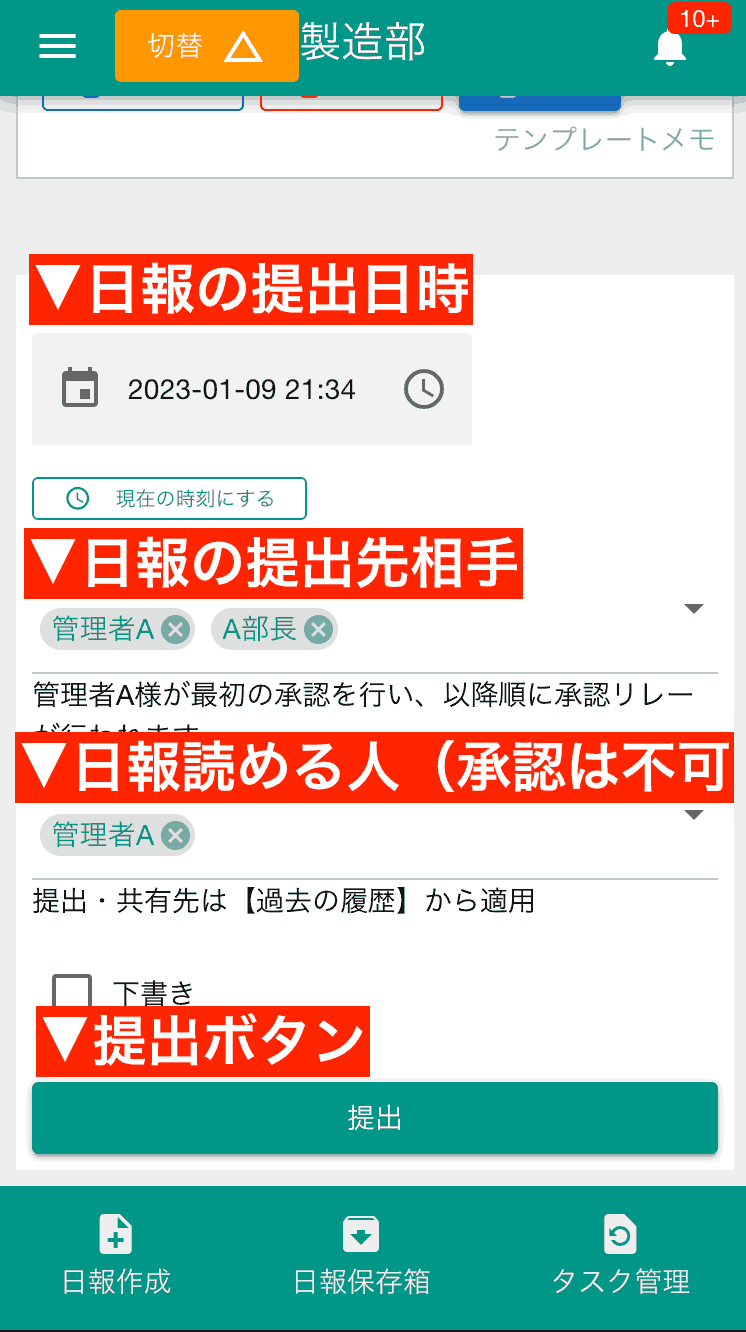Select the 日報作成 icon in the bottom bar
This screenshot has height=1332, width=746.
tap(116, 1235)
